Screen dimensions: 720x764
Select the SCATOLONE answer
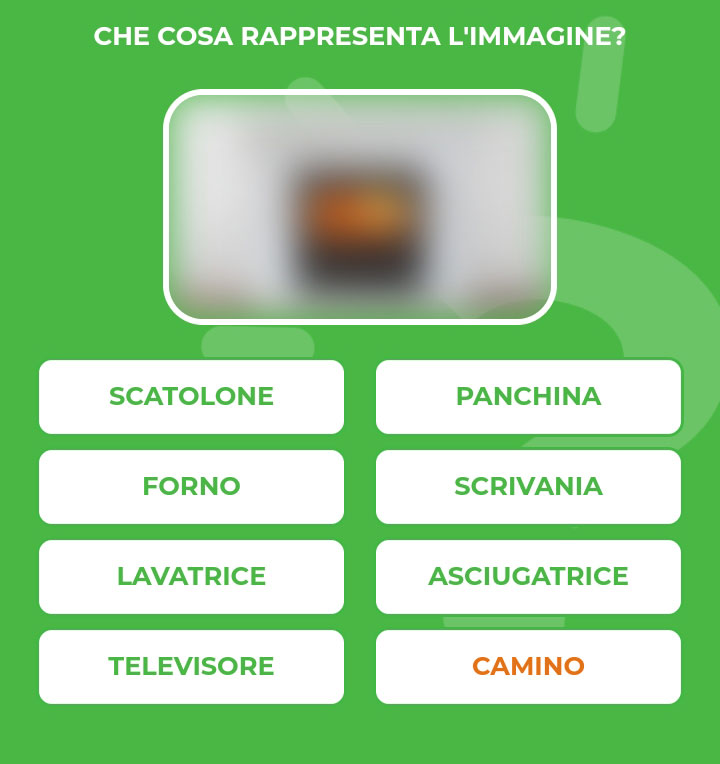point(191,397)
